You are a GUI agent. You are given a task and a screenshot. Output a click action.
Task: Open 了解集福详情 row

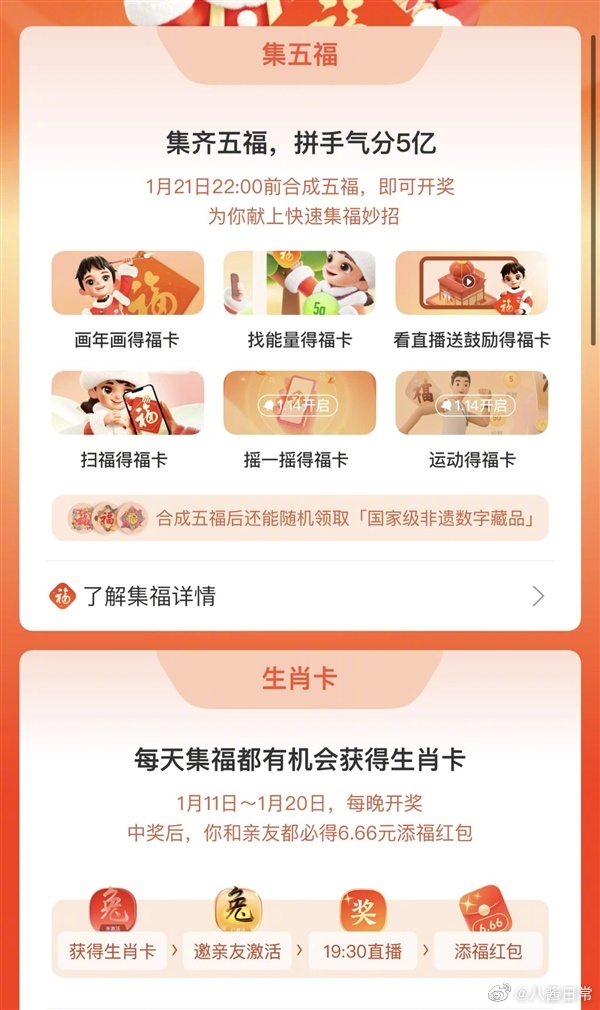click(300, 596)
